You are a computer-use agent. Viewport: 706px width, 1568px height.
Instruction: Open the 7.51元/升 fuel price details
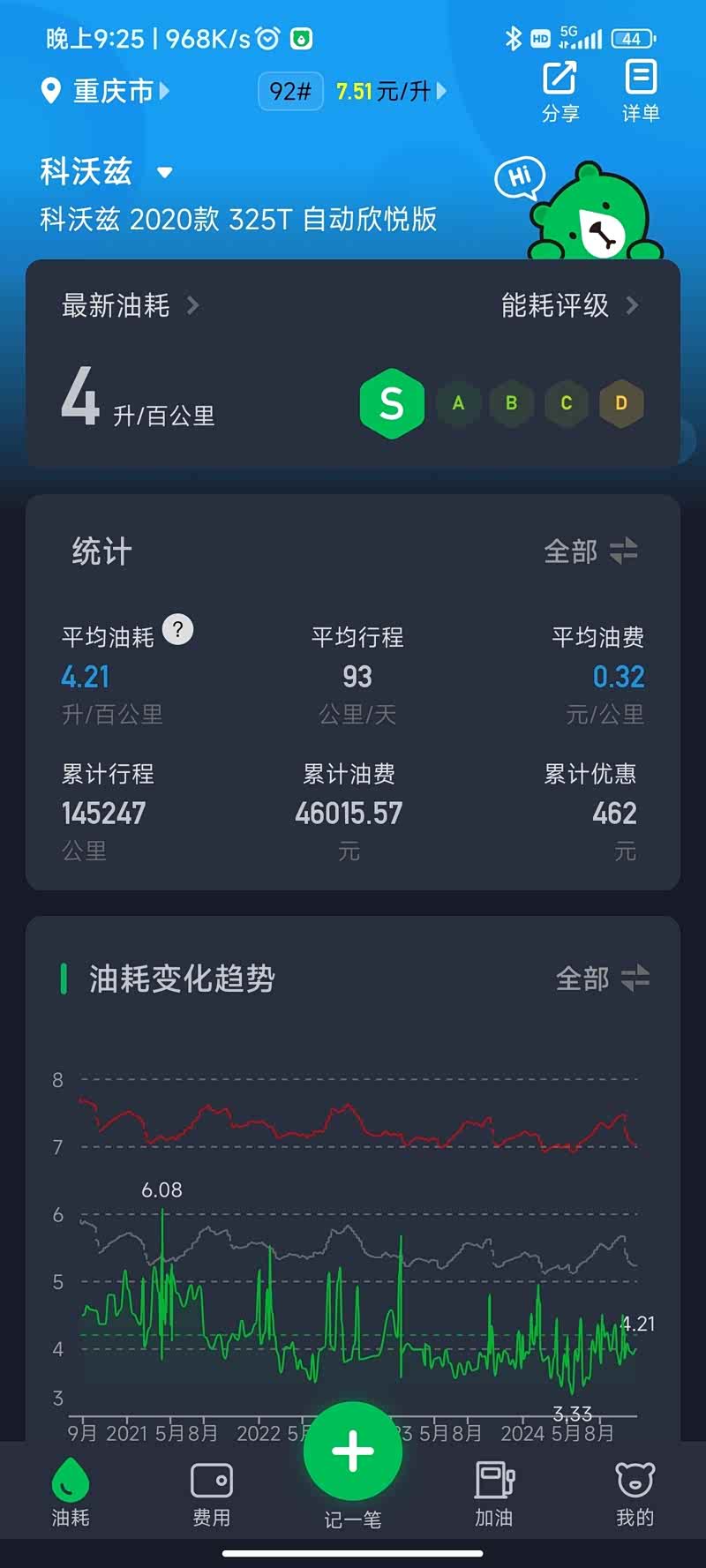[x=391, y=91]
